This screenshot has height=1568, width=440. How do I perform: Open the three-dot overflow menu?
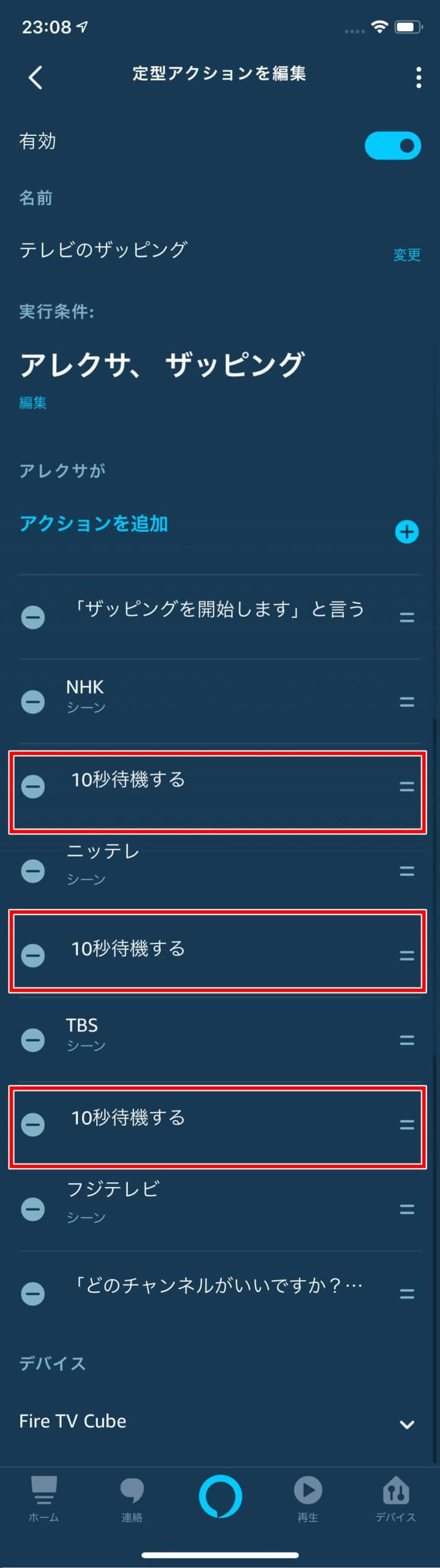pos(419,78)
